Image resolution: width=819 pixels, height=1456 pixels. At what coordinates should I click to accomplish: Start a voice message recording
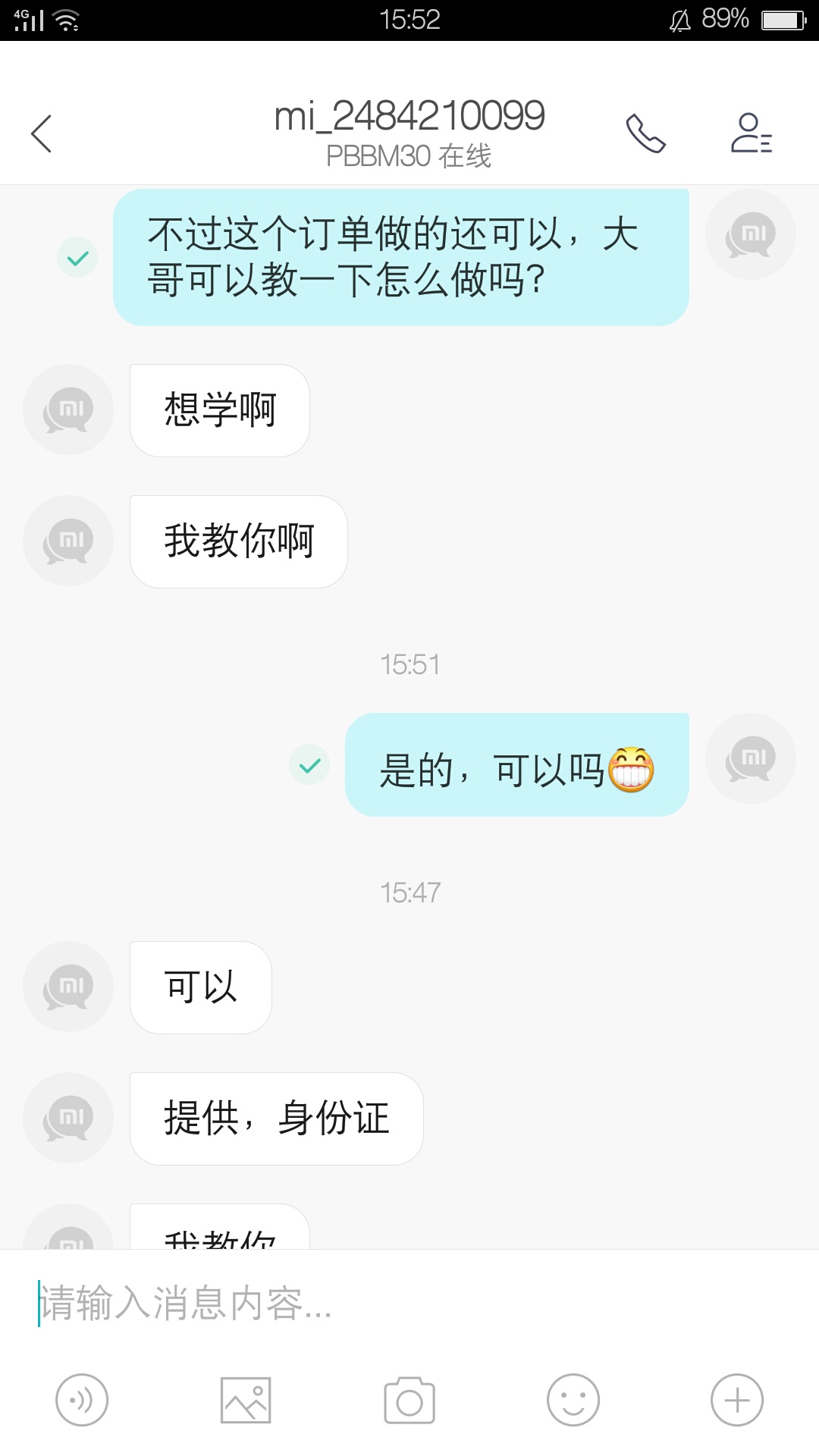tap(82, 1400)
